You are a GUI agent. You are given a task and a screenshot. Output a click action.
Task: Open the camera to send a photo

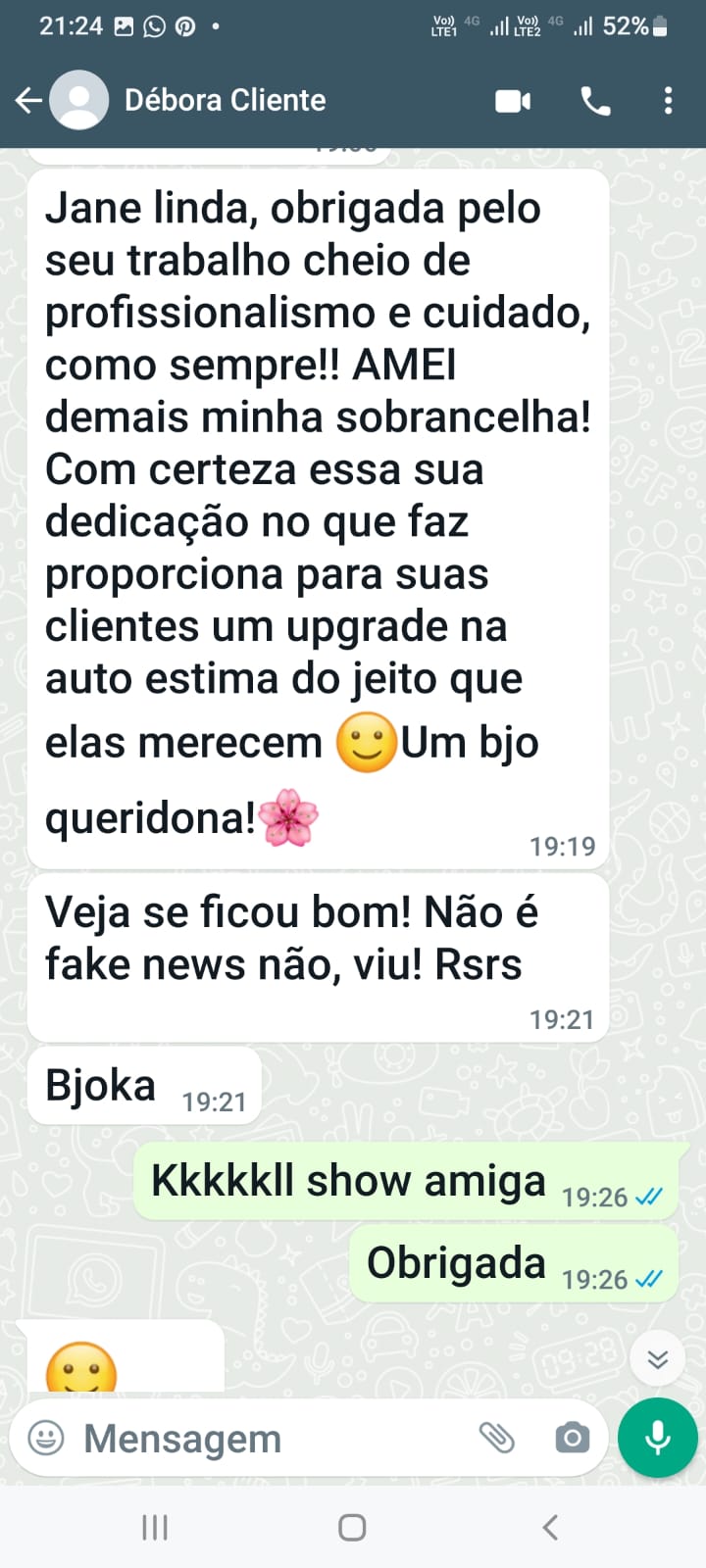click(572, 1438)
